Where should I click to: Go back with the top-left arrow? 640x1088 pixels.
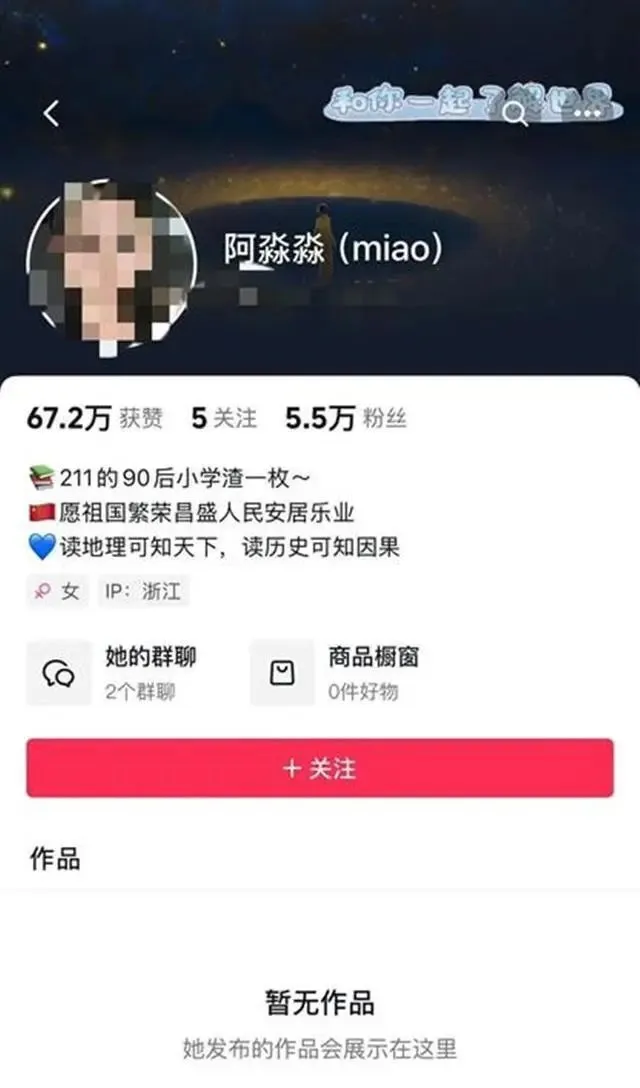[51, 113]
